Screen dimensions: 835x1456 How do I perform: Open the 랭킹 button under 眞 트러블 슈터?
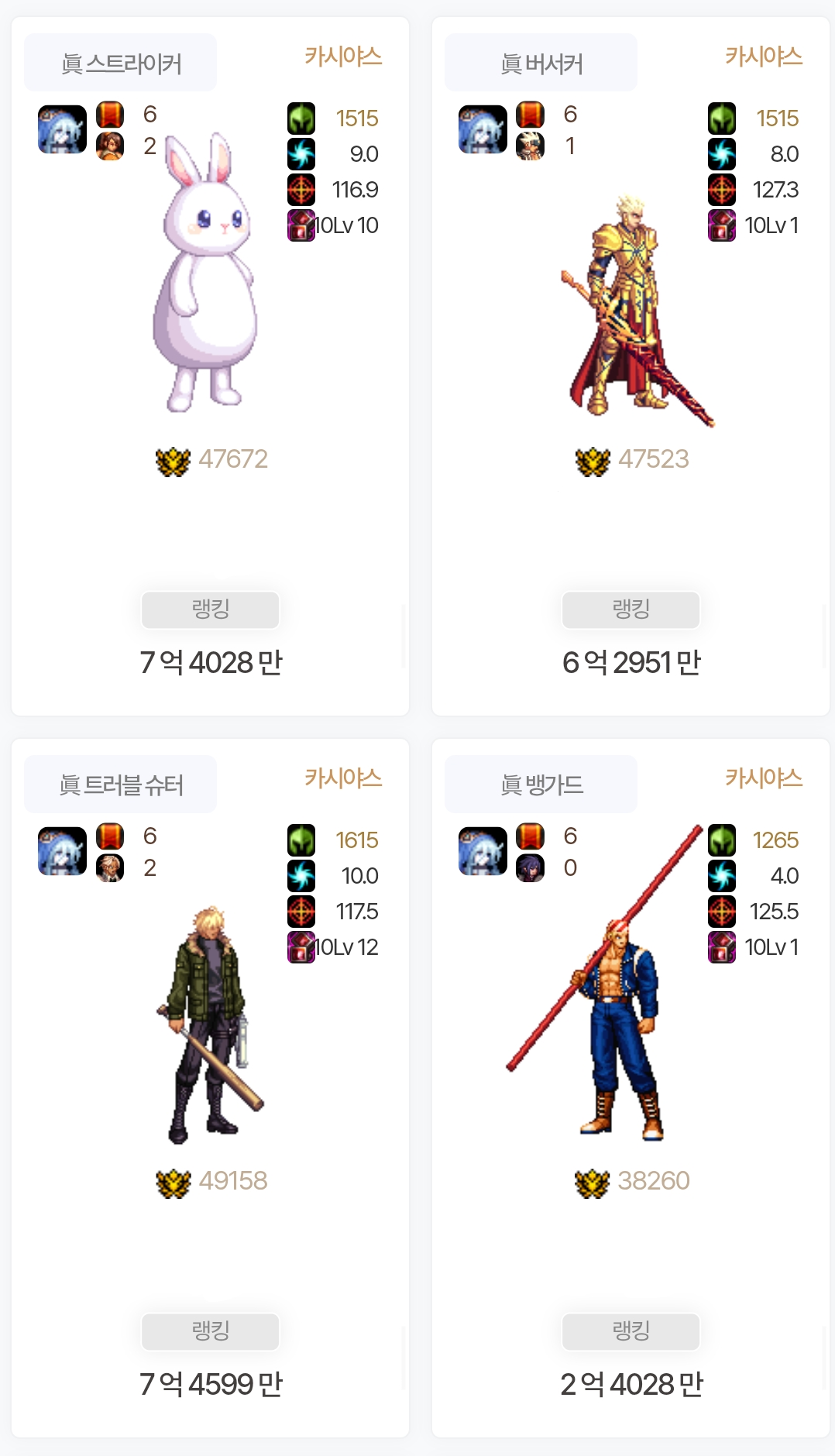coord(210,1331)
